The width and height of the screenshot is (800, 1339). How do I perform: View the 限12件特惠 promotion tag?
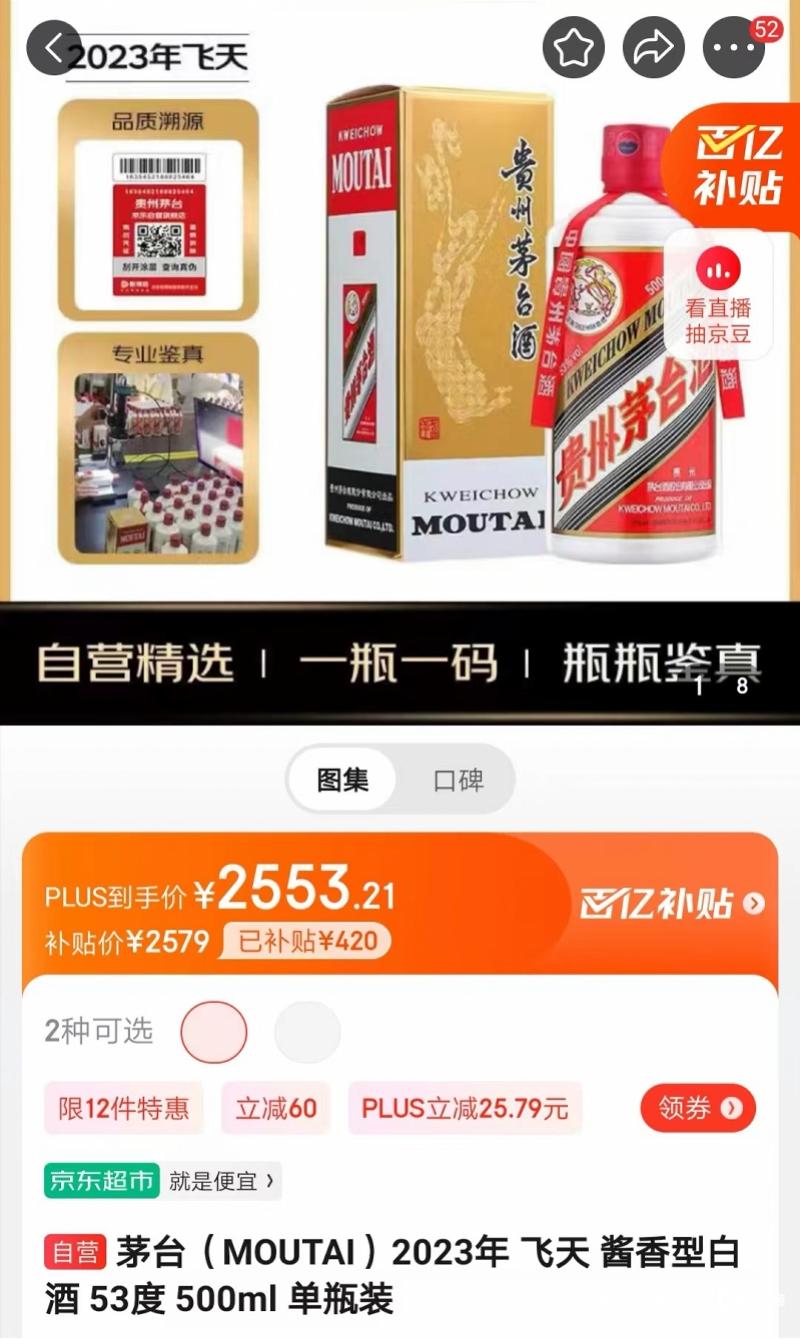point(123,1108)
